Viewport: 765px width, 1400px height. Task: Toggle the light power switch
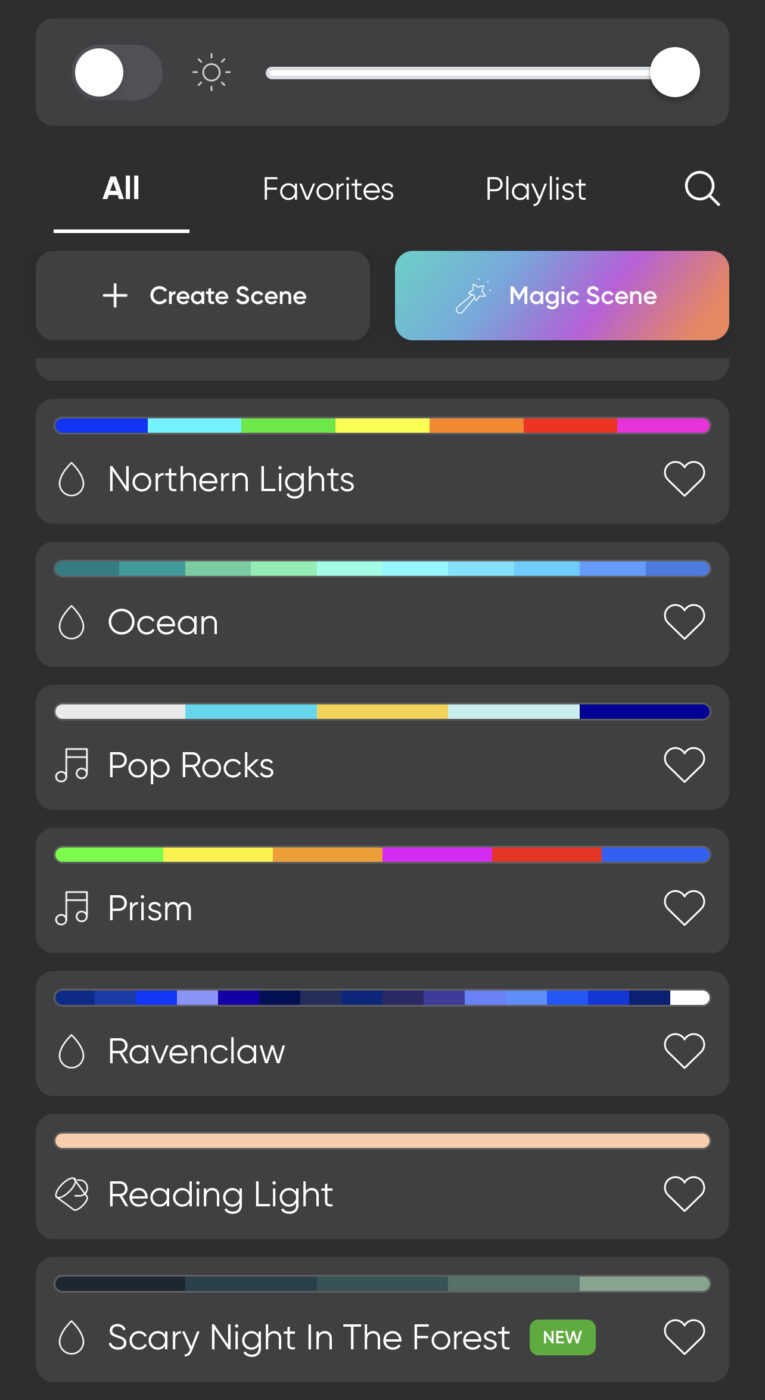pos(118,72)
